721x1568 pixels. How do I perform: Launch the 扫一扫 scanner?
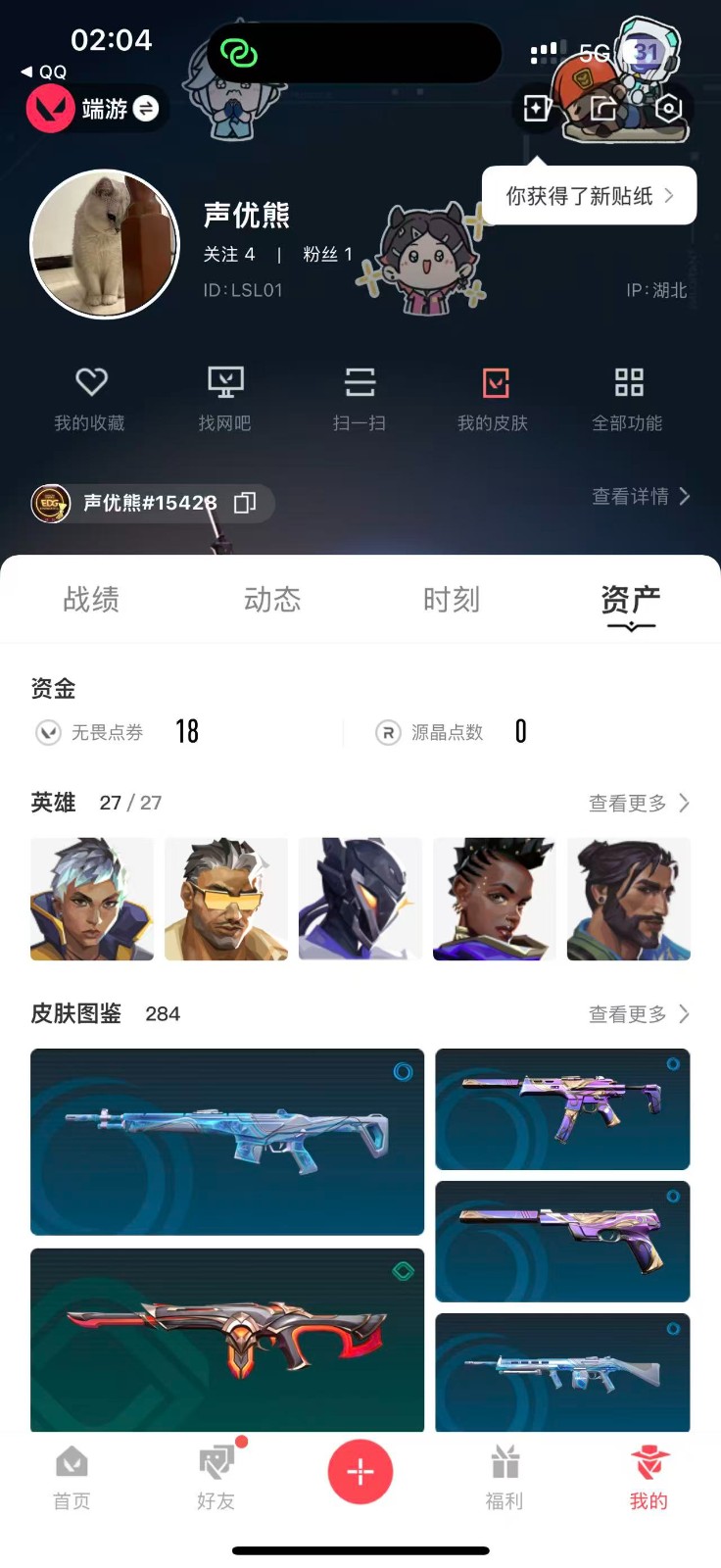(360, 398)
